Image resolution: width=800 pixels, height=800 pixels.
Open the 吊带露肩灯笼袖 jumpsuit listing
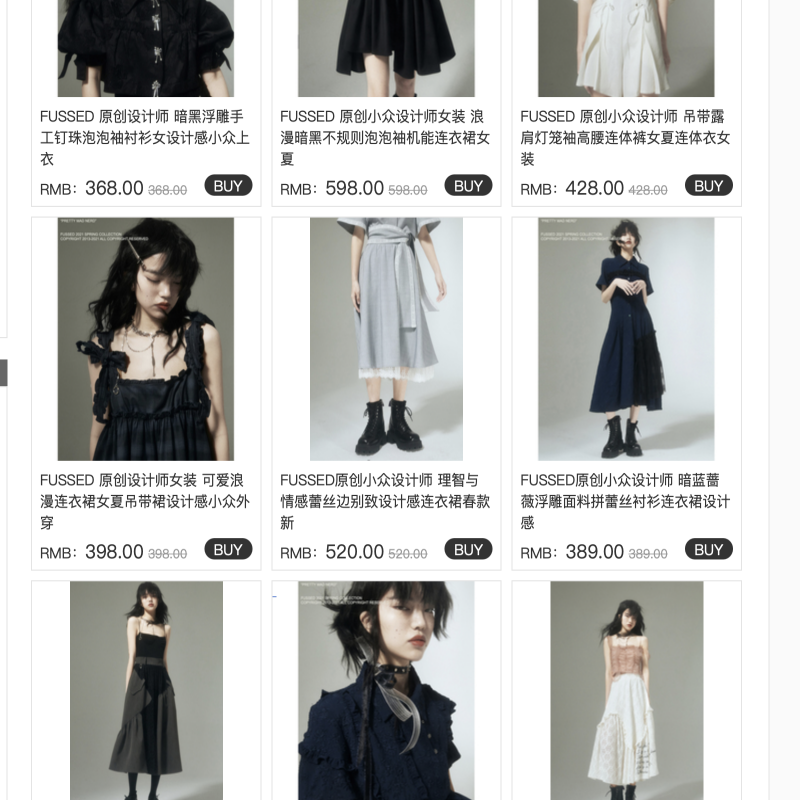click(625, 137)
